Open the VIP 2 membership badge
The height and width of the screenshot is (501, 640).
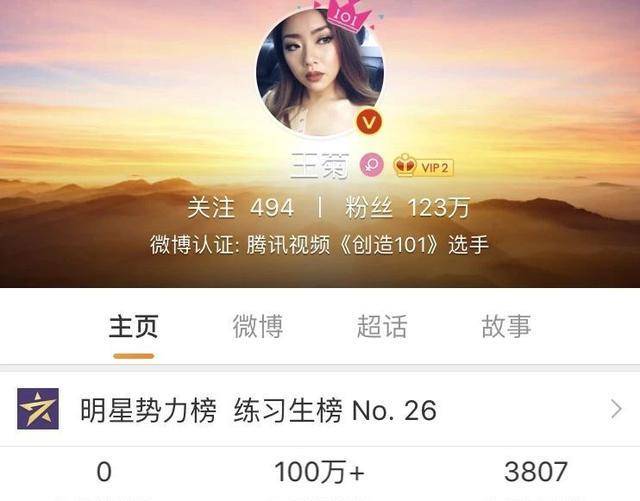pos(425,166)
